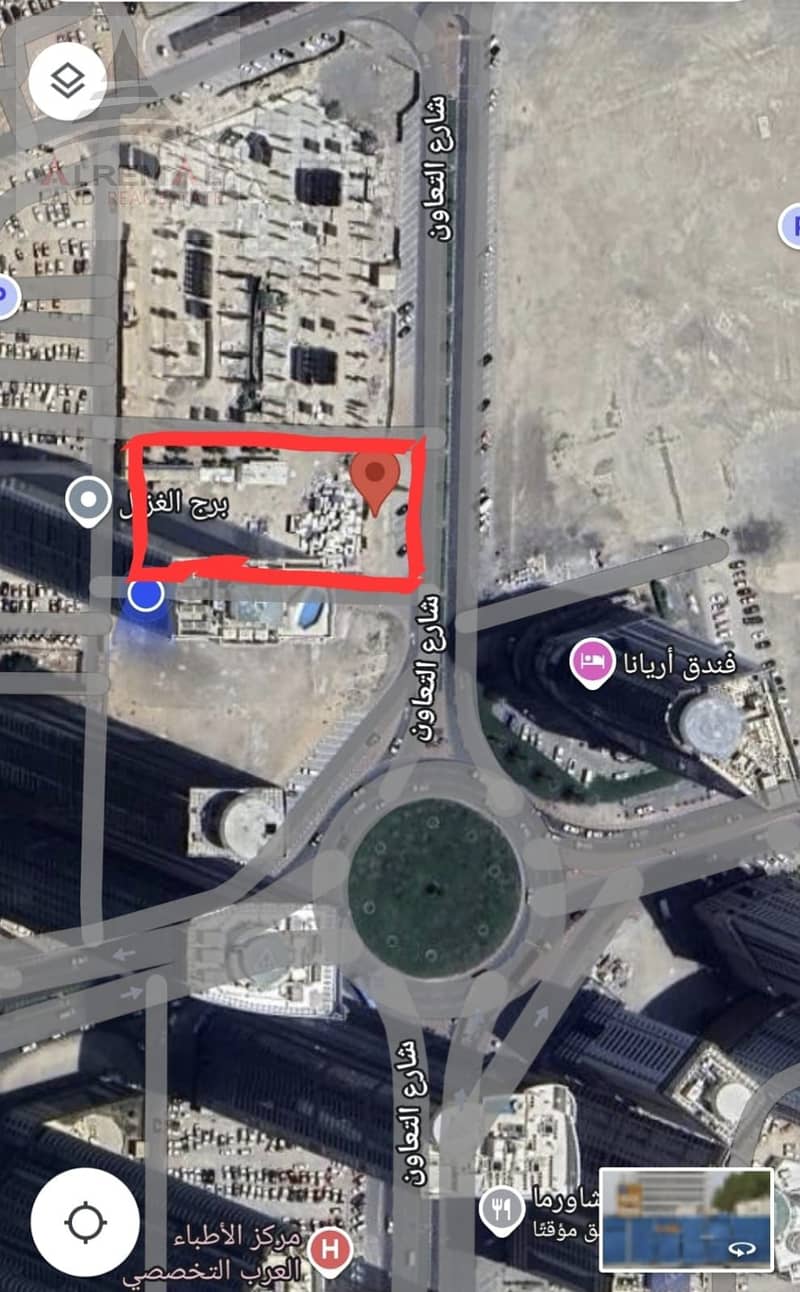Open مركز الأطباء العرب التخصصي hospital marker

pyautogui.click(x=328, y=1248)
